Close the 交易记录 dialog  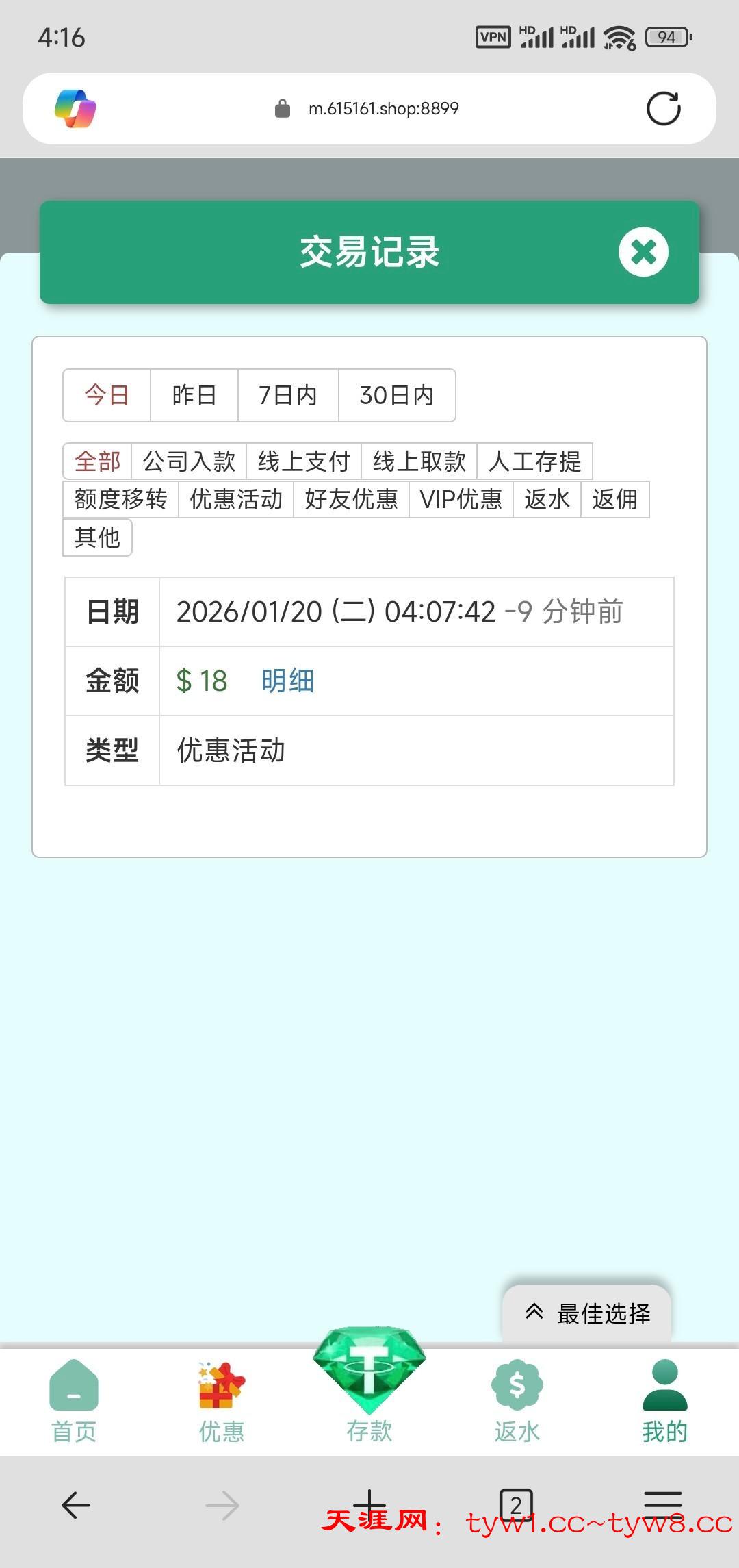point(643,252)
